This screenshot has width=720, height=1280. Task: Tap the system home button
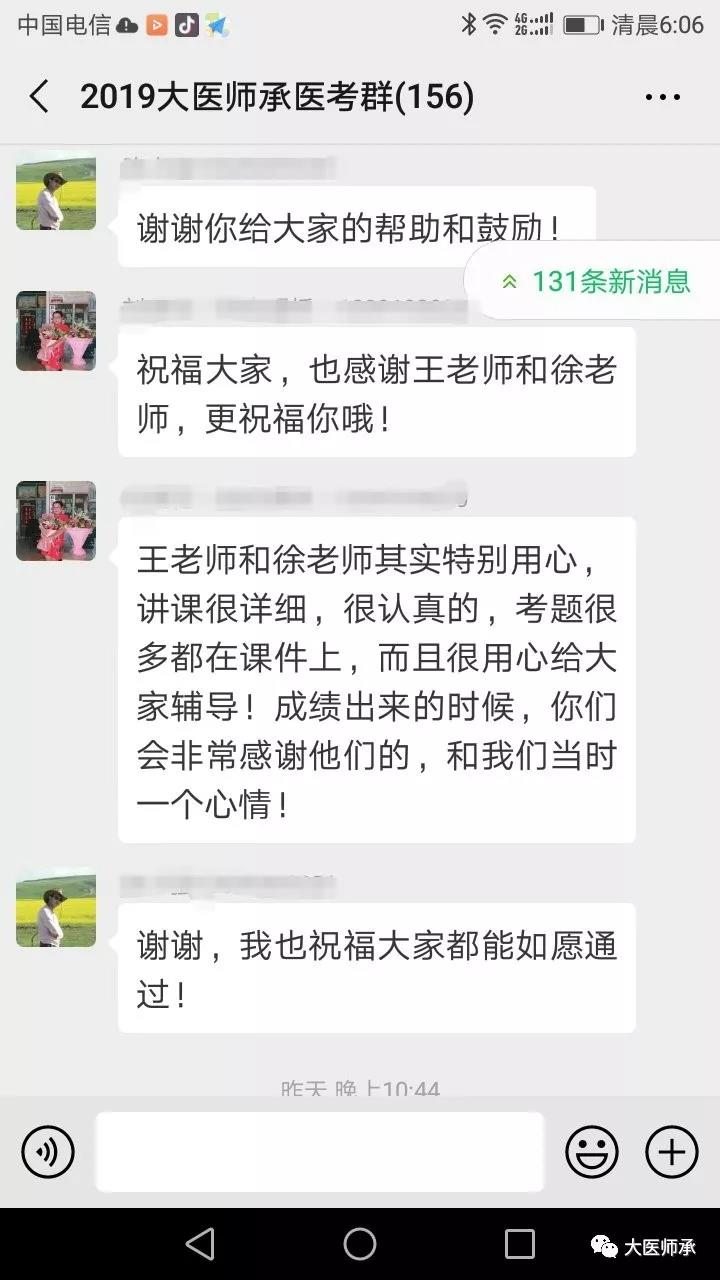[x=360, y=1244]
